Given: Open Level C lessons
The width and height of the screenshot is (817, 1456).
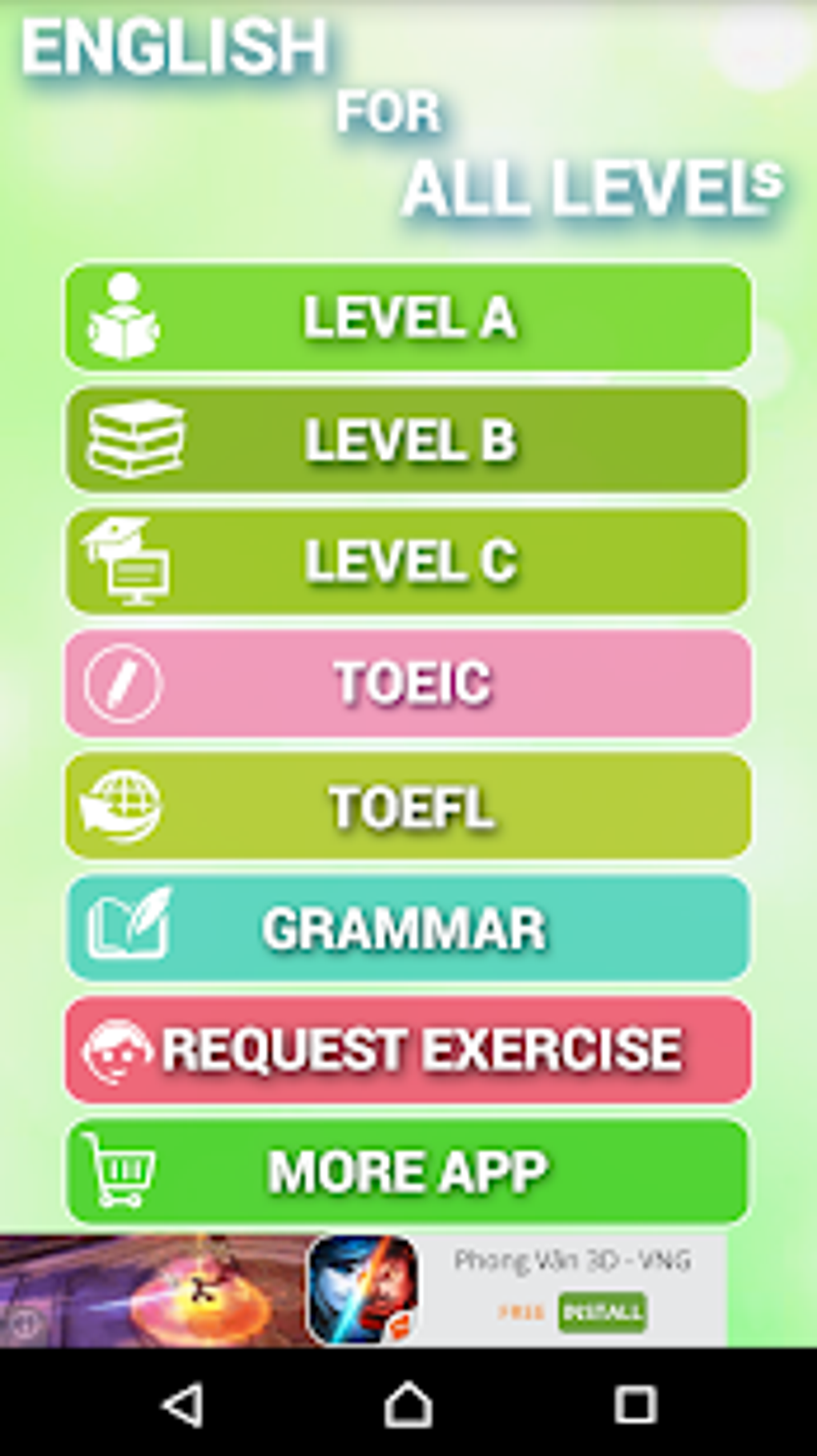Looking at the screenshot, I should click(410, 563).
